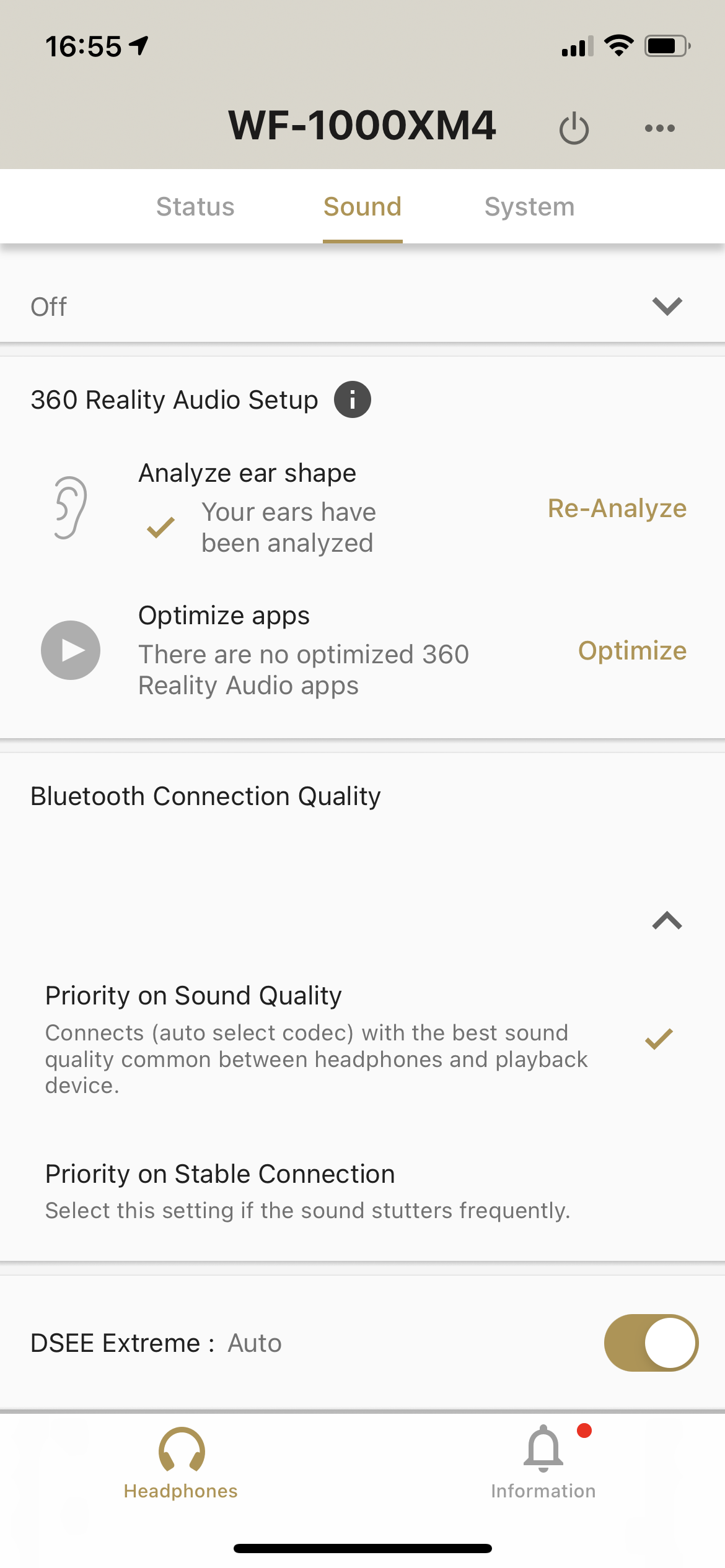Switch to the System tab
725x1568 pixels.
tap(529, 207)
